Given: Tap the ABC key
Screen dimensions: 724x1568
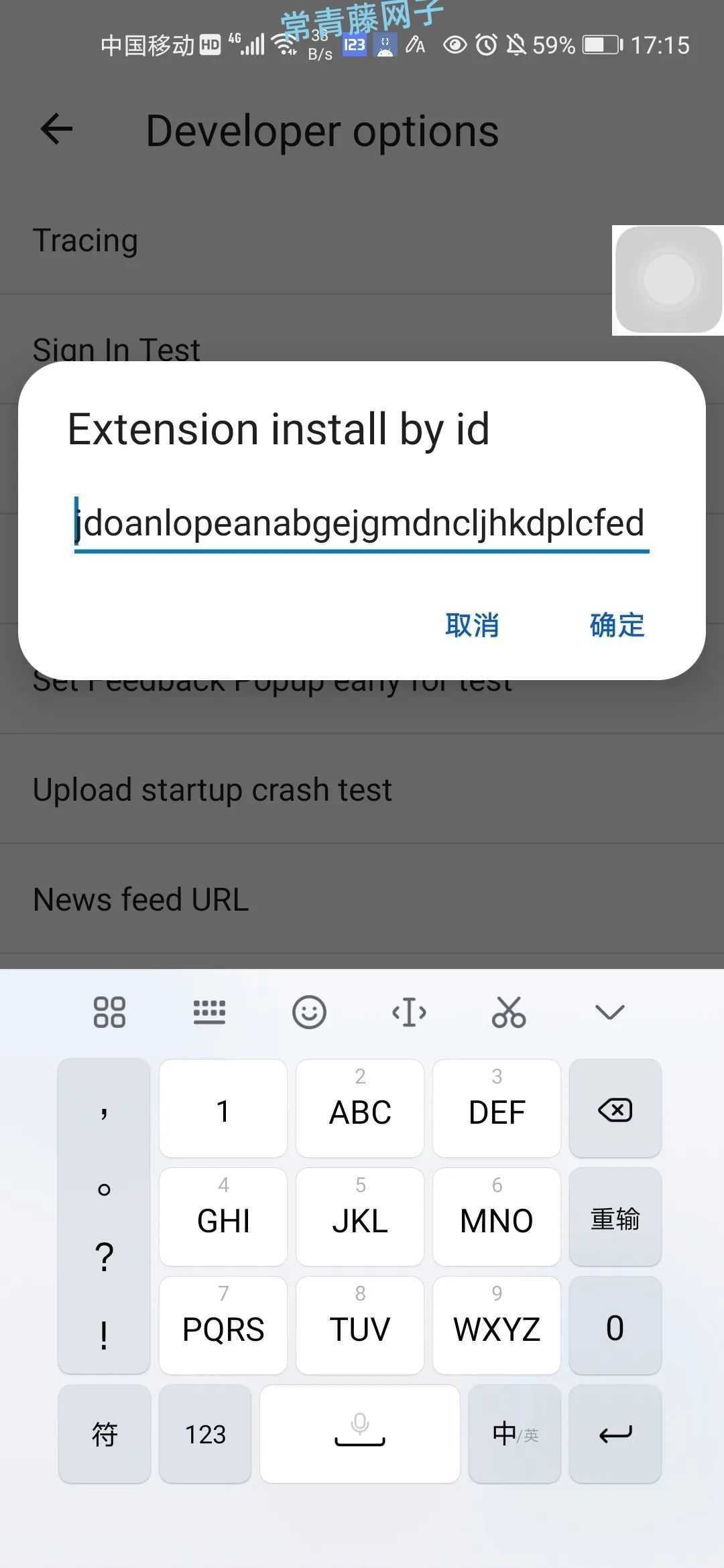Looking at the screenshot, I should [x=360, y=1110].
